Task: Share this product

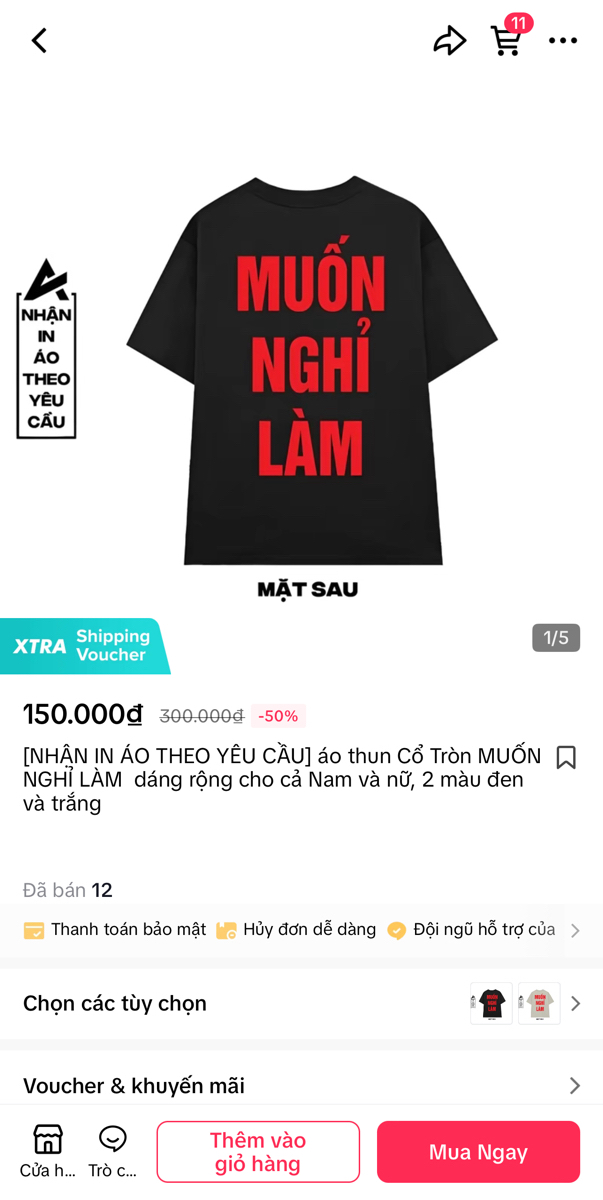Action: 449,41
